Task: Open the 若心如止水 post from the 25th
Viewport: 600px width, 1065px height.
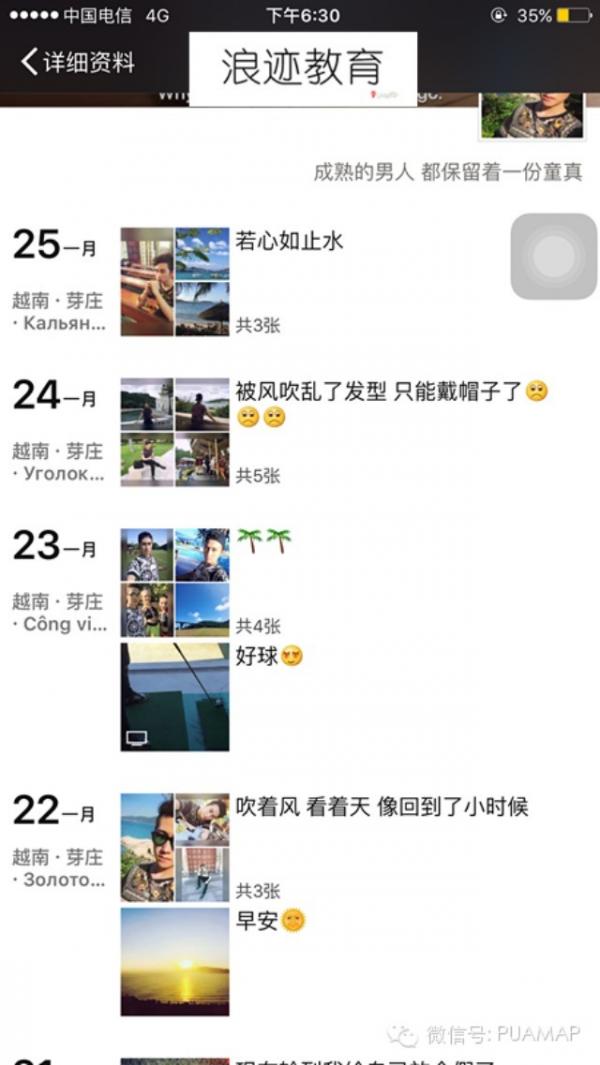Action: coord(175,281)
